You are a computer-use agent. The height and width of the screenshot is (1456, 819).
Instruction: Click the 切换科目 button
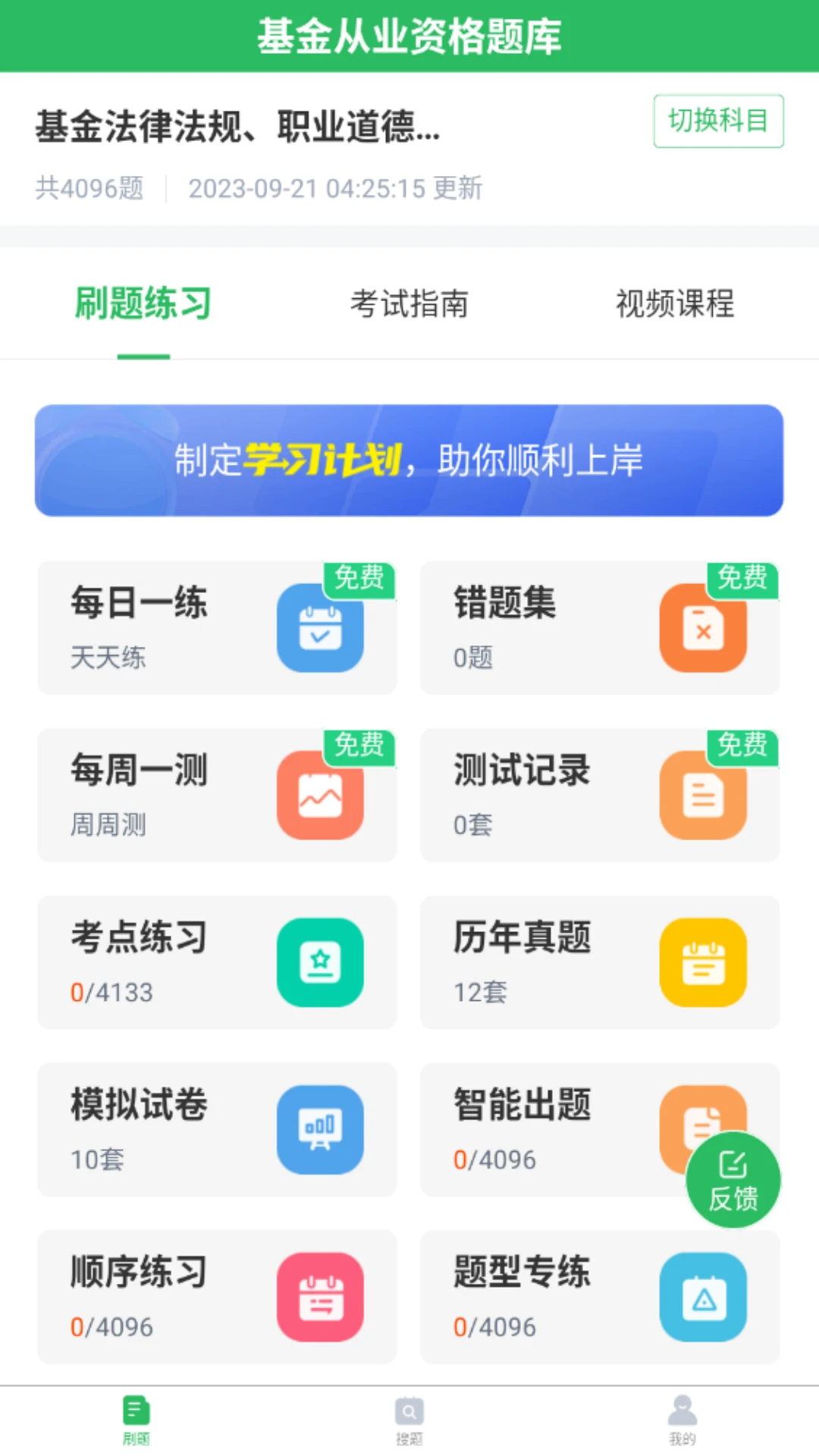click(x=717, y=121)
